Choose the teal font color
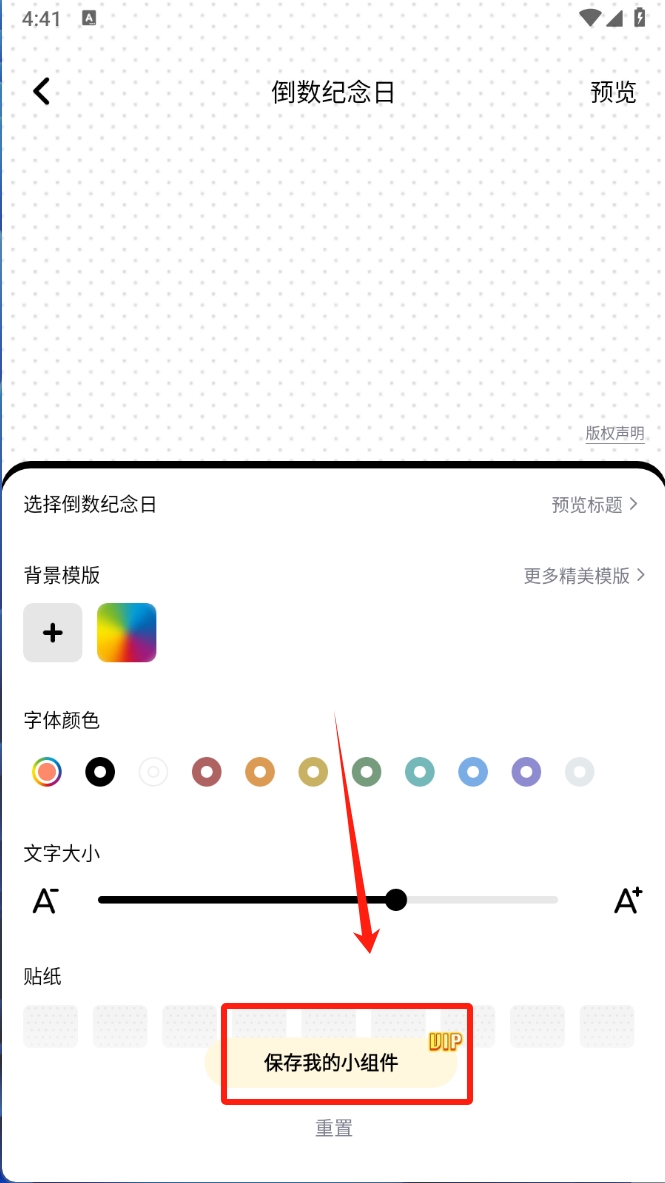Image resolution: width=665 pixels, height=1183 pixels. tap(420, 772)
